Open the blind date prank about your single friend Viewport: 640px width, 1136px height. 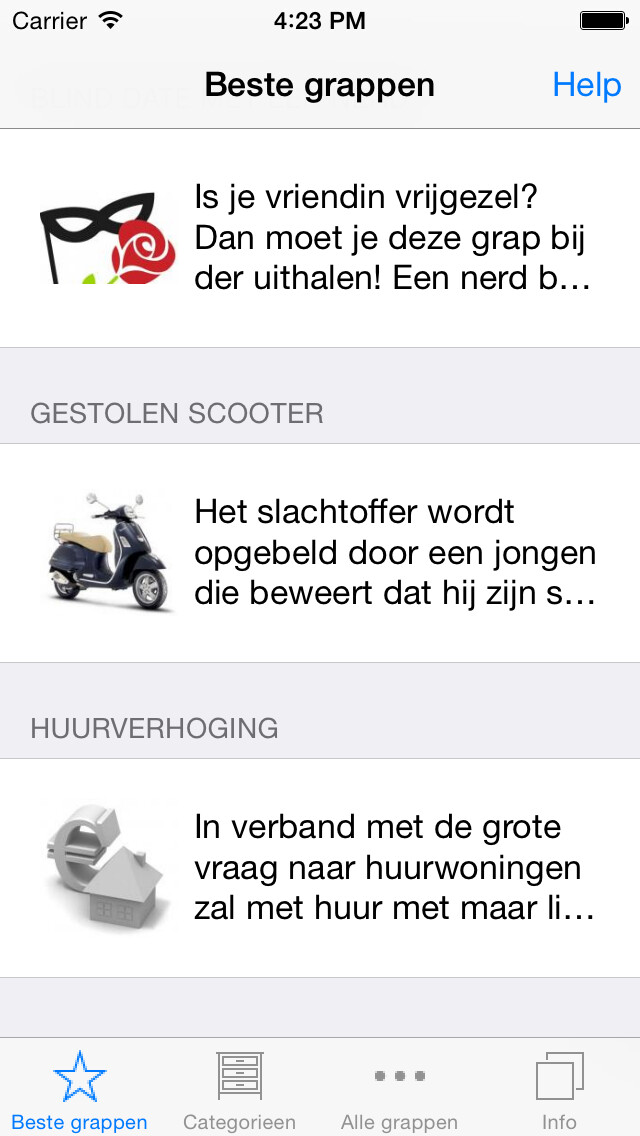pos(320,238)
